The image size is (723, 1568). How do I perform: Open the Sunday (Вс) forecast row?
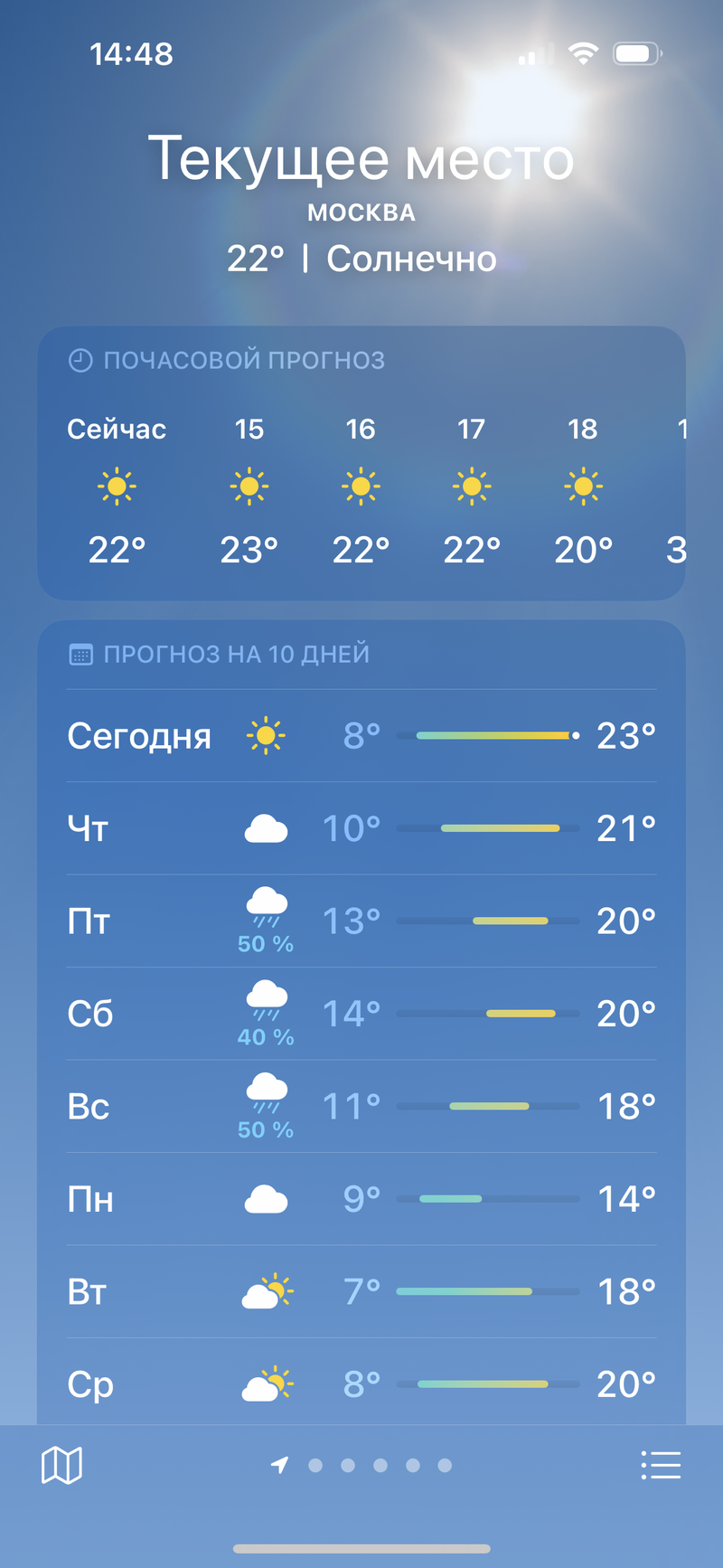pos(361,1107)
